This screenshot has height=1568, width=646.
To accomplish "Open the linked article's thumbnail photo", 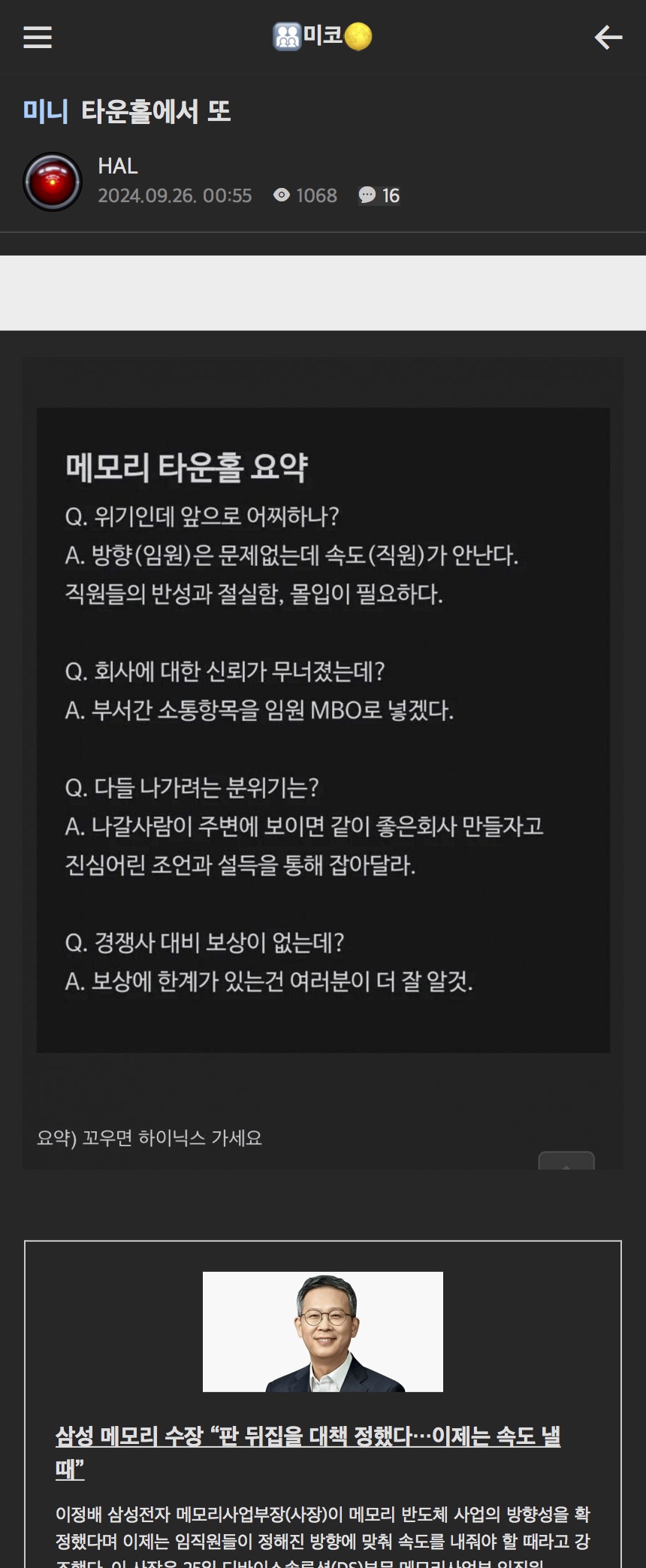I will click(x=323, y=1331).
